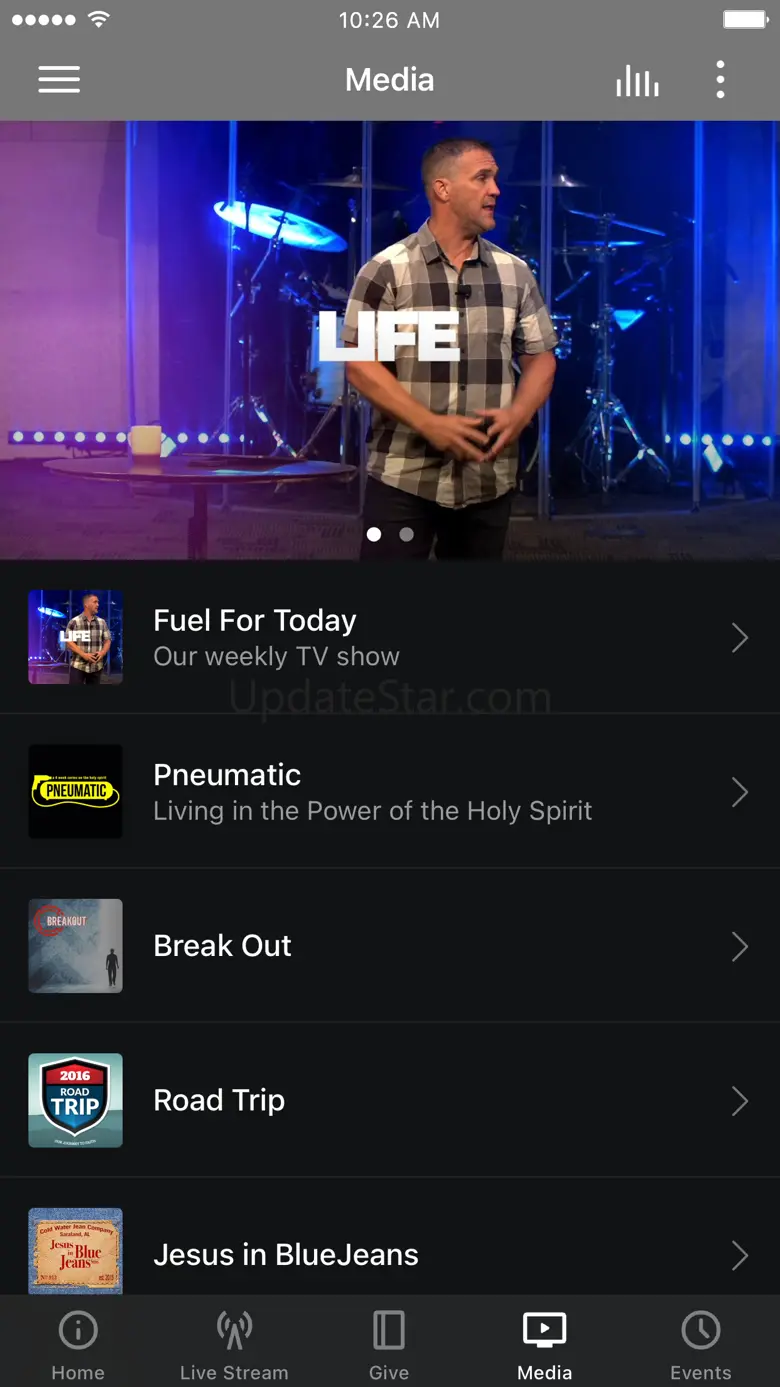Select the Media tab
This screenshot has width=780, height=1387.
545,1345
